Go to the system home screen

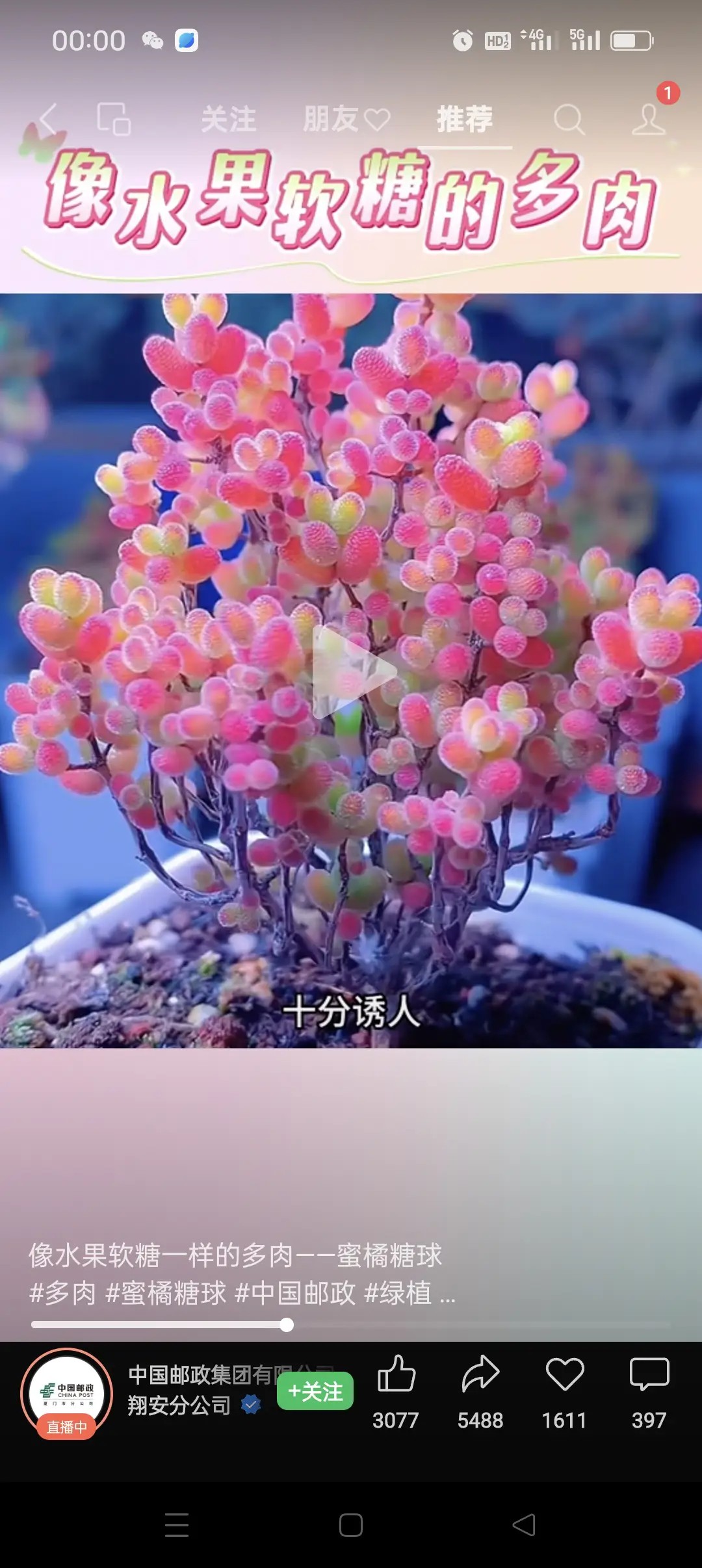[351, 1525]
